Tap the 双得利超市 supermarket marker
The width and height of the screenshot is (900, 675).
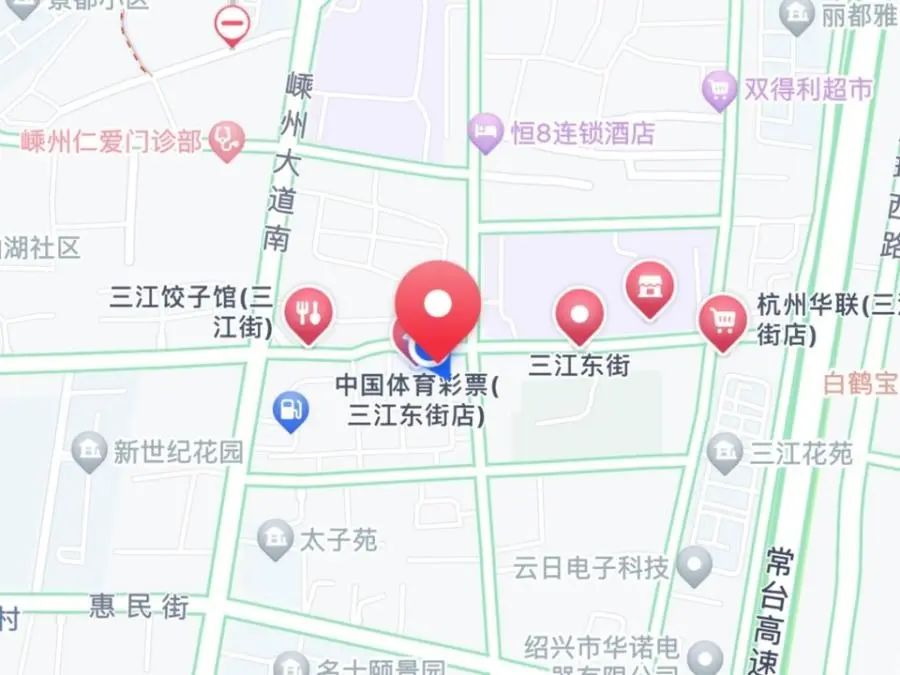pyautogui.click(x=719, y=90)
